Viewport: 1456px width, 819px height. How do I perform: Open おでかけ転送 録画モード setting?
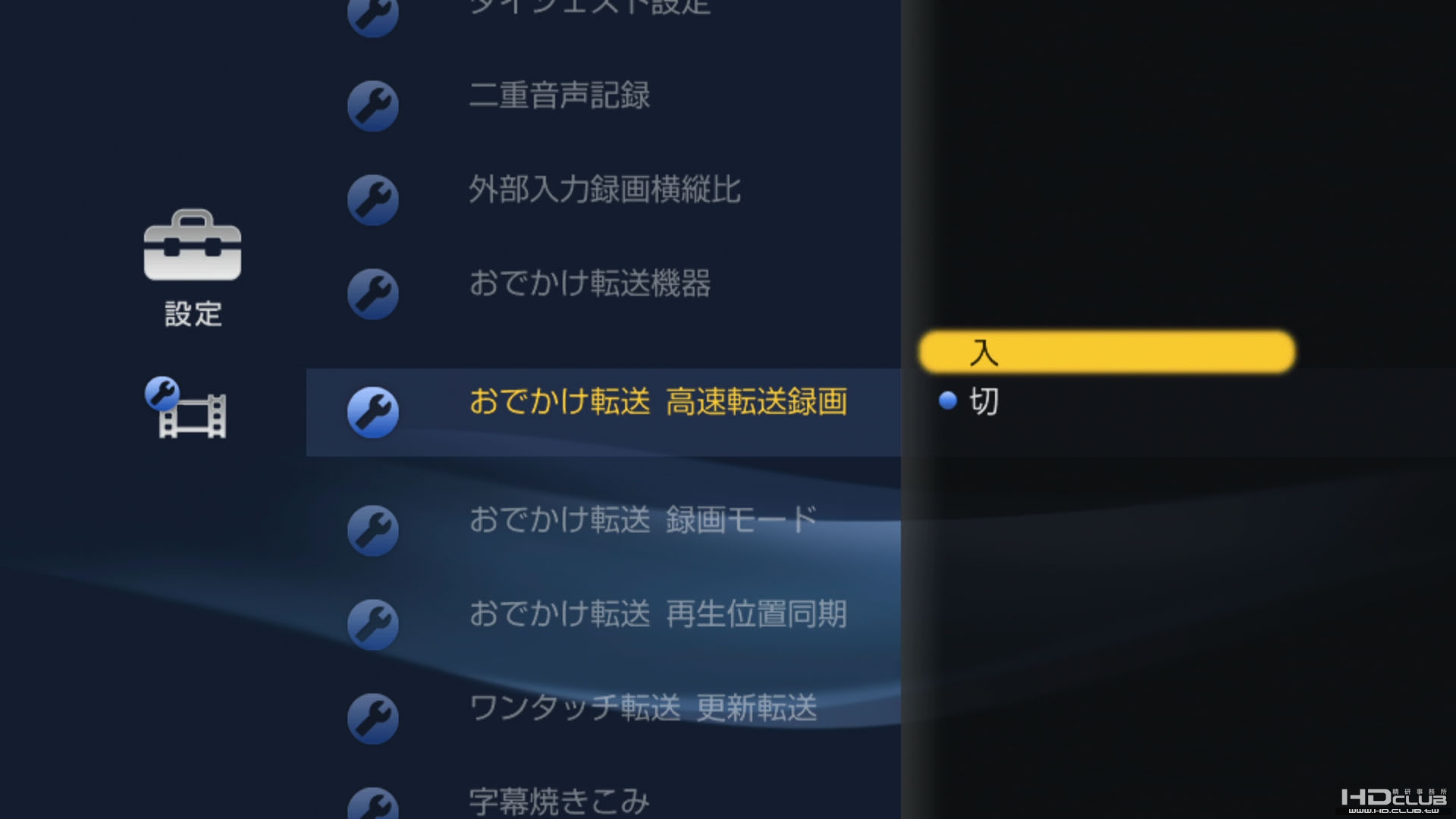642,520
